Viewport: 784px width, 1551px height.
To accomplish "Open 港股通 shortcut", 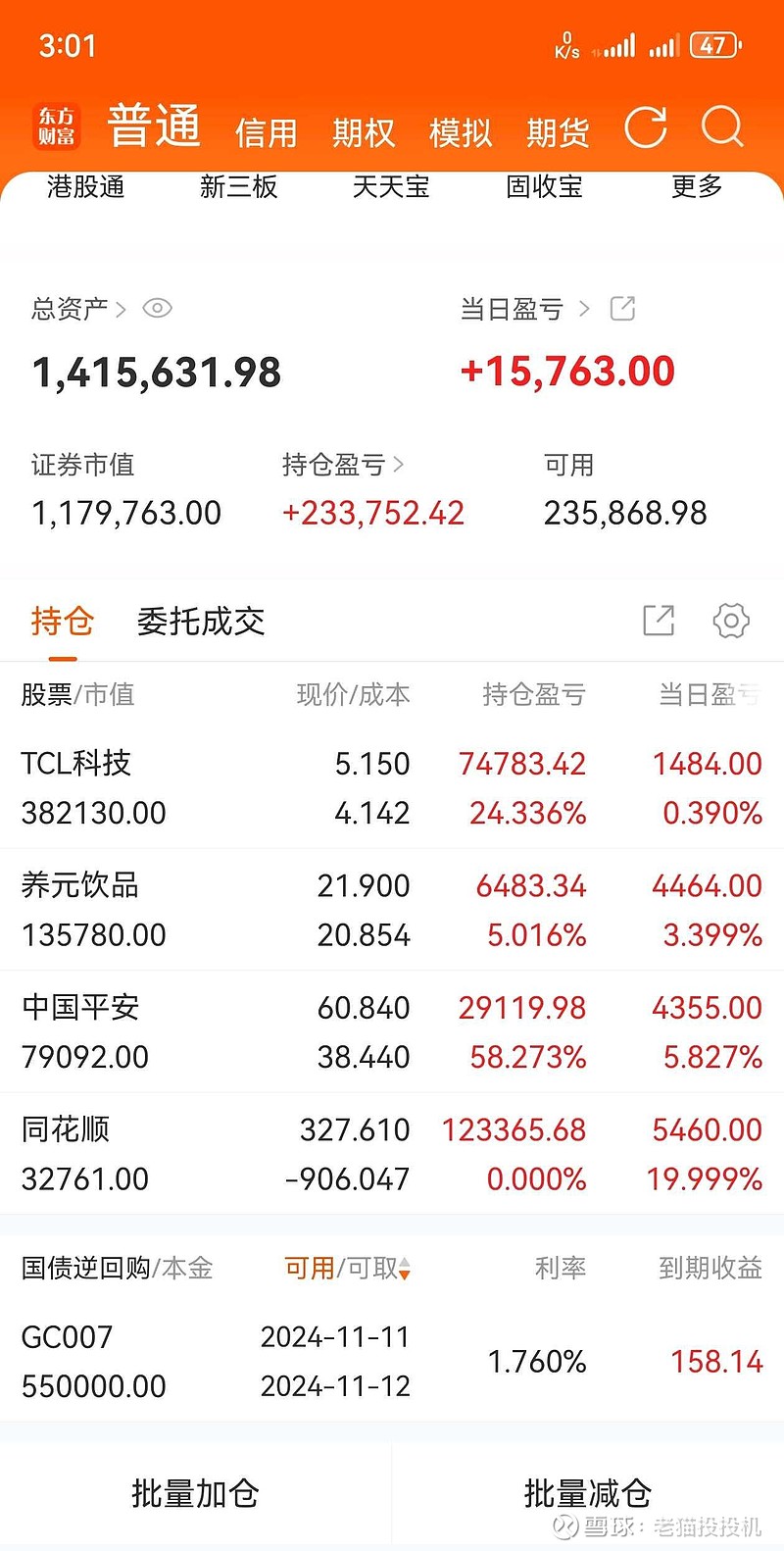I will tap(85, 186).
